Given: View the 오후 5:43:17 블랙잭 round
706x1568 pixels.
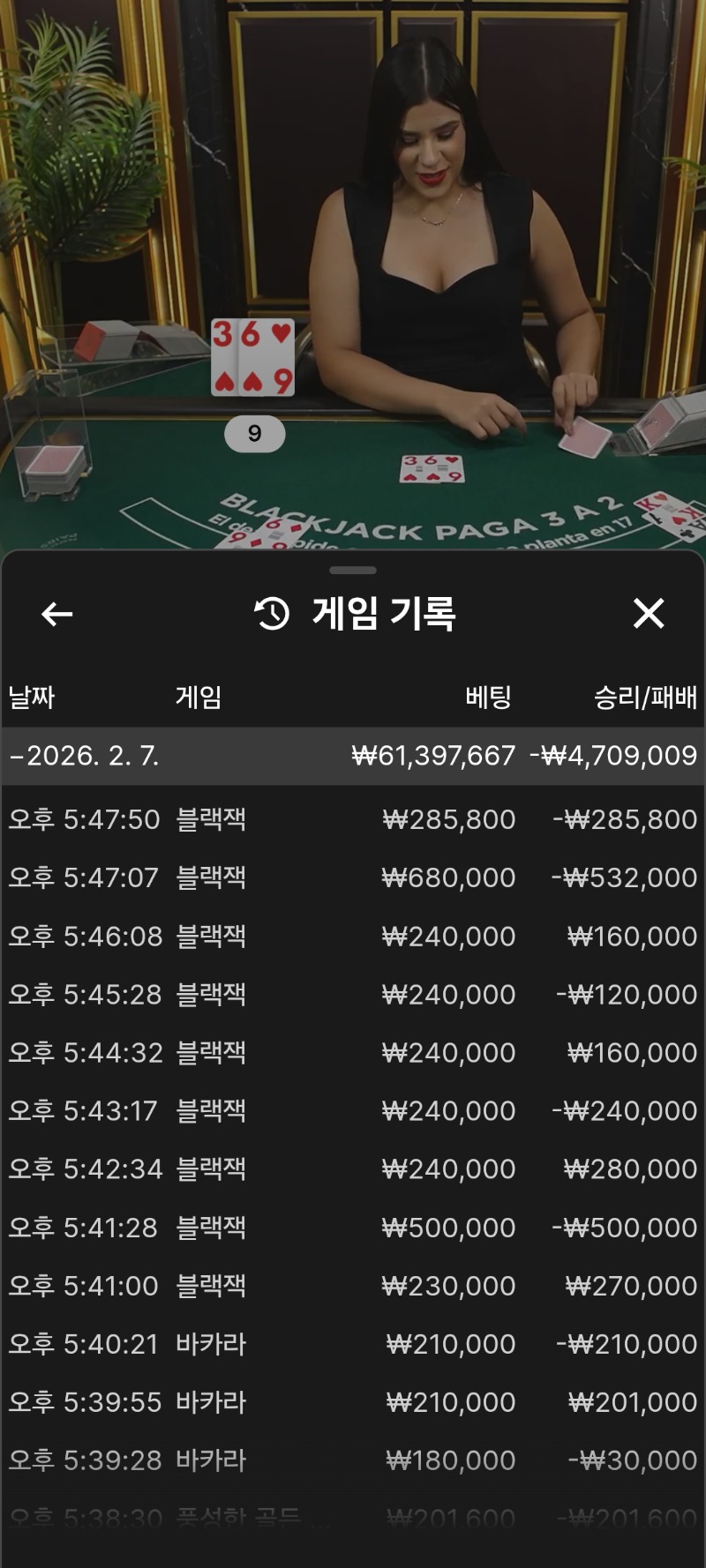Looking at the screenshot, I should click(353, 1110).
